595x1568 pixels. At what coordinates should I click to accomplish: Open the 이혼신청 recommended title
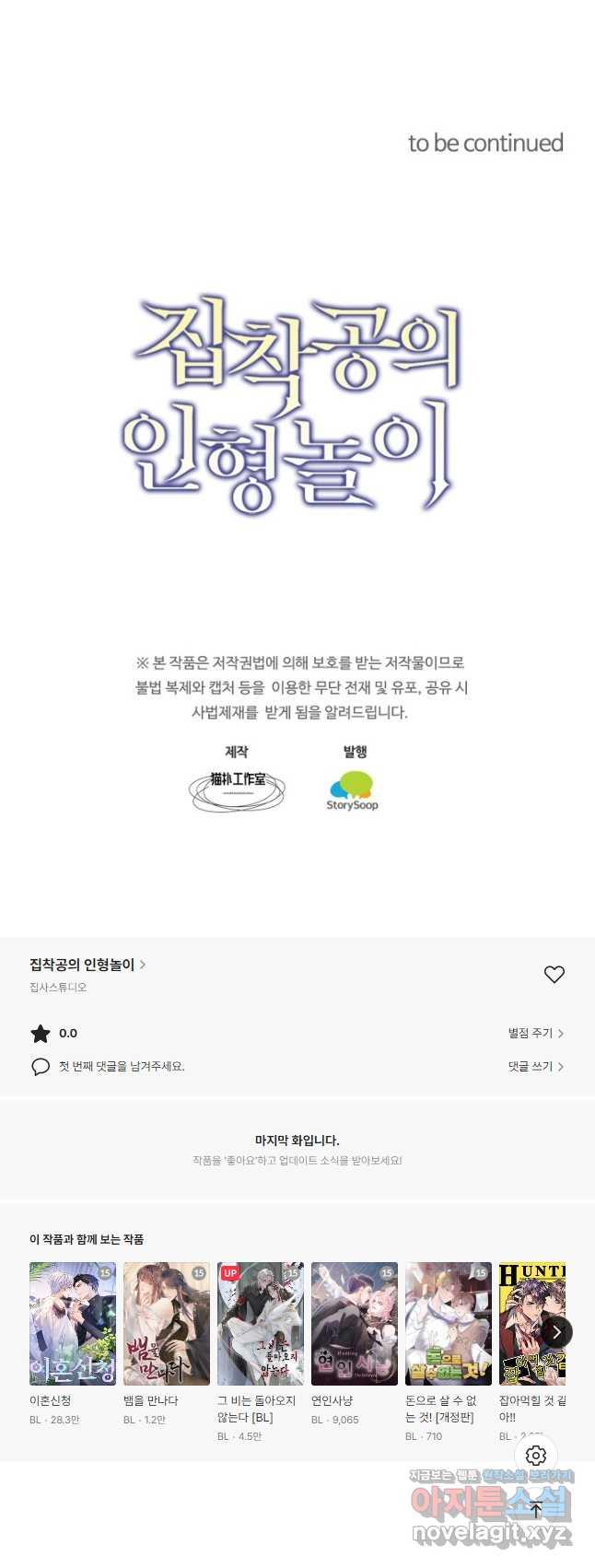(73, 1323)
